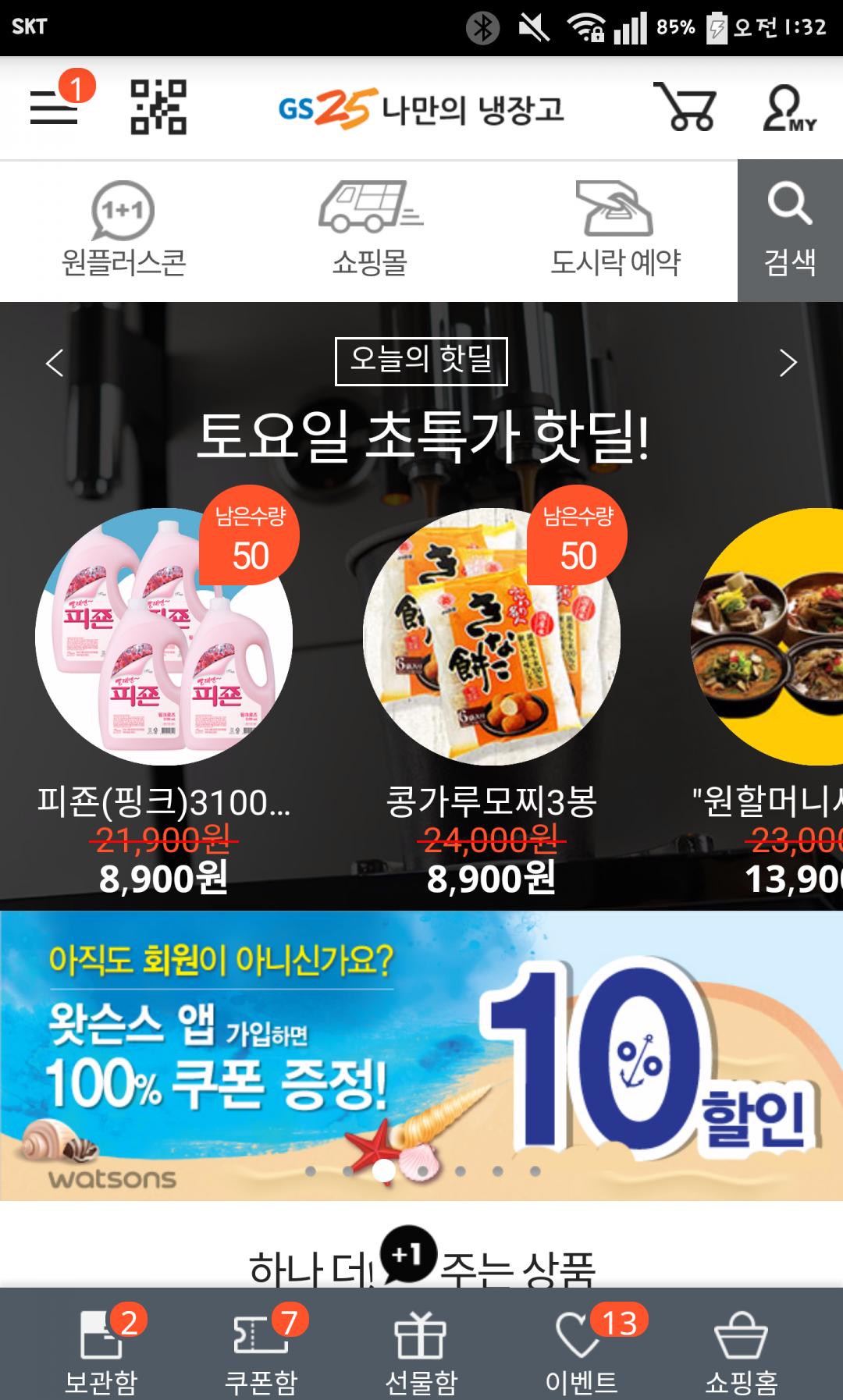Screen dimensions: 843x1400
Task: Show next hot deal with right arrow
Action: (788, 363)
